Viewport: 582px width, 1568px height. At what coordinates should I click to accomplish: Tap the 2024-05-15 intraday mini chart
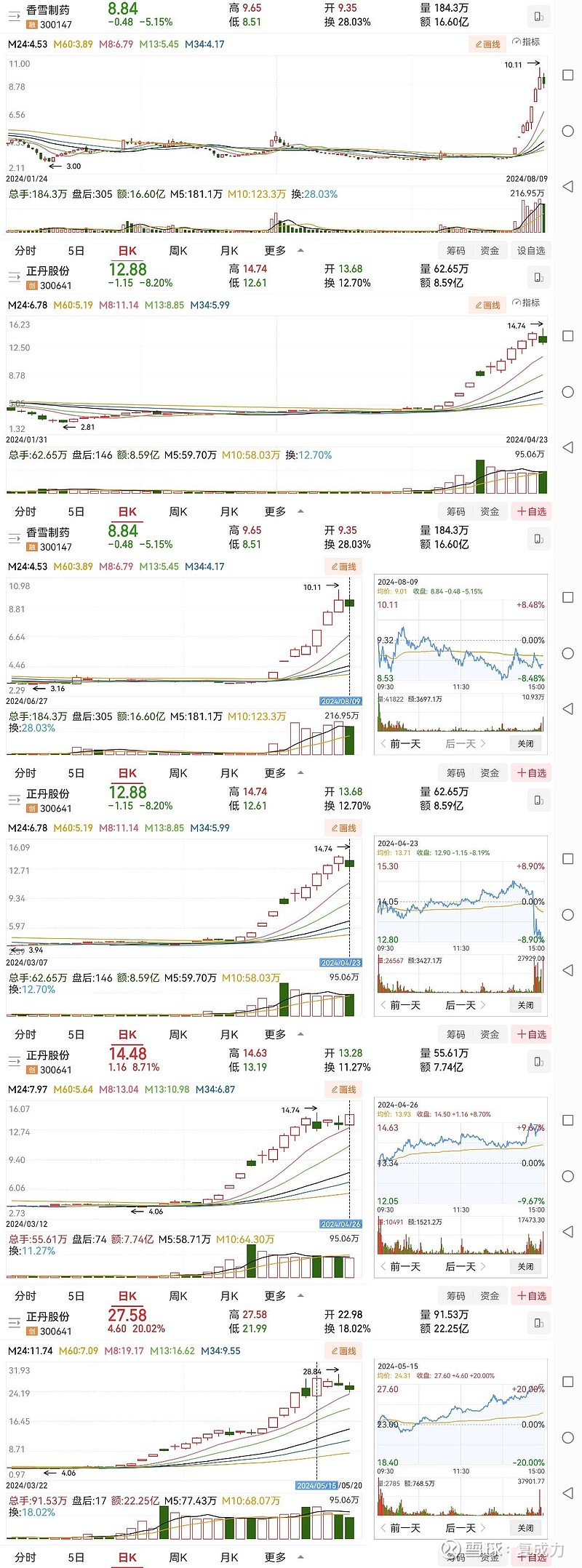click(x=460, y=1418)
